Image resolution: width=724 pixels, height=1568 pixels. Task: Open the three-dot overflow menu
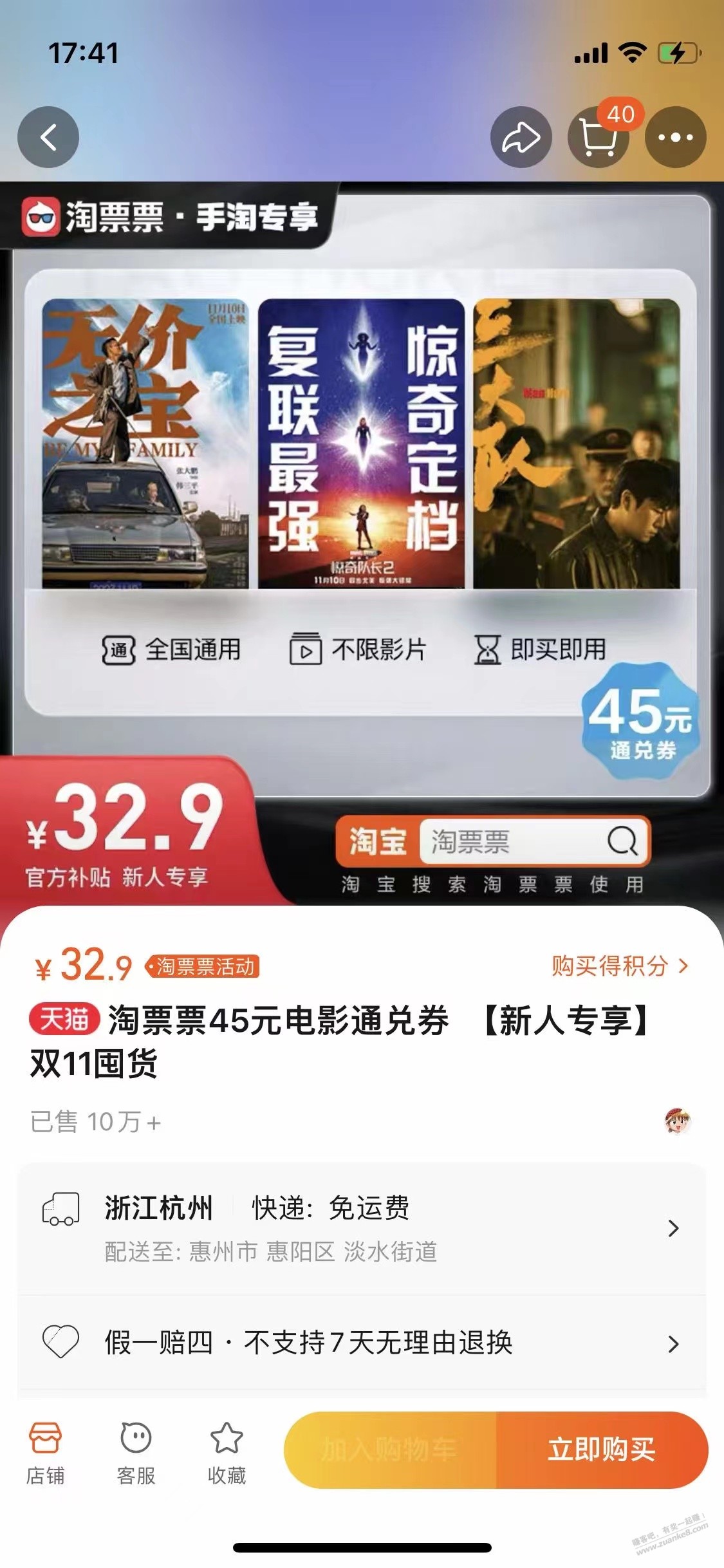(675, 137)
